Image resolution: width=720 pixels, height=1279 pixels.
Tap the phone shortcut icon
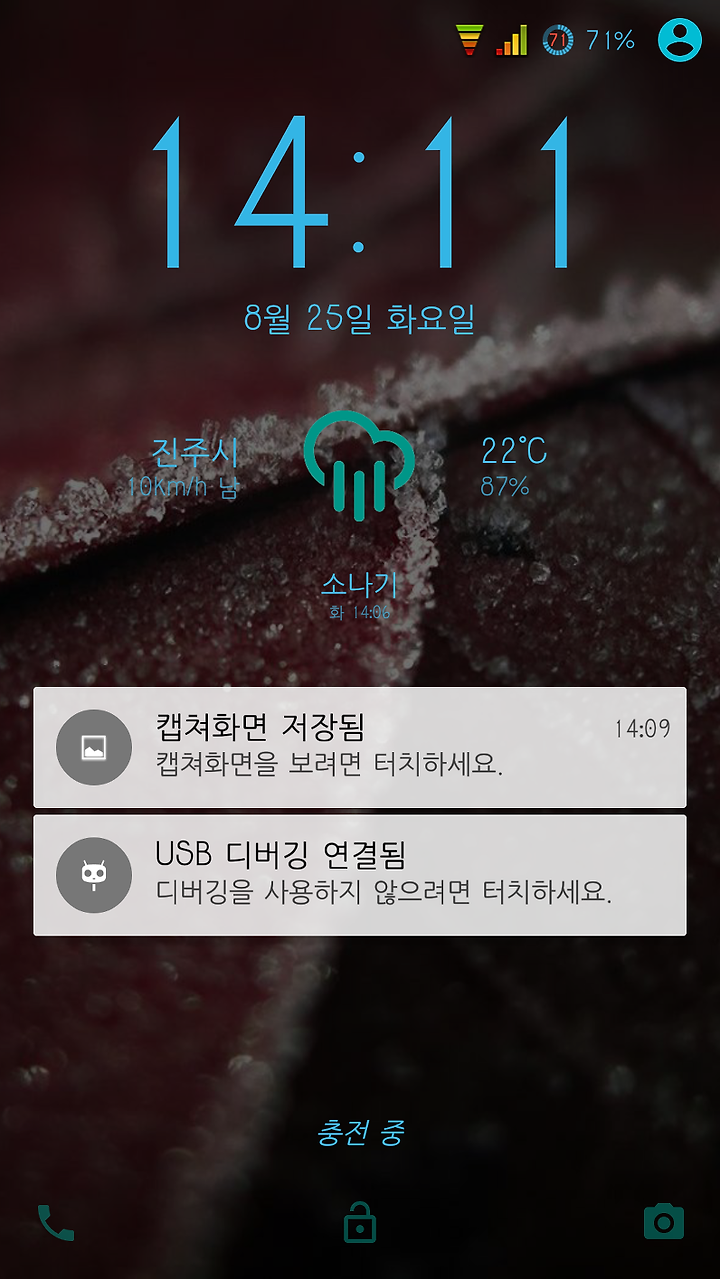point(56,1222)
